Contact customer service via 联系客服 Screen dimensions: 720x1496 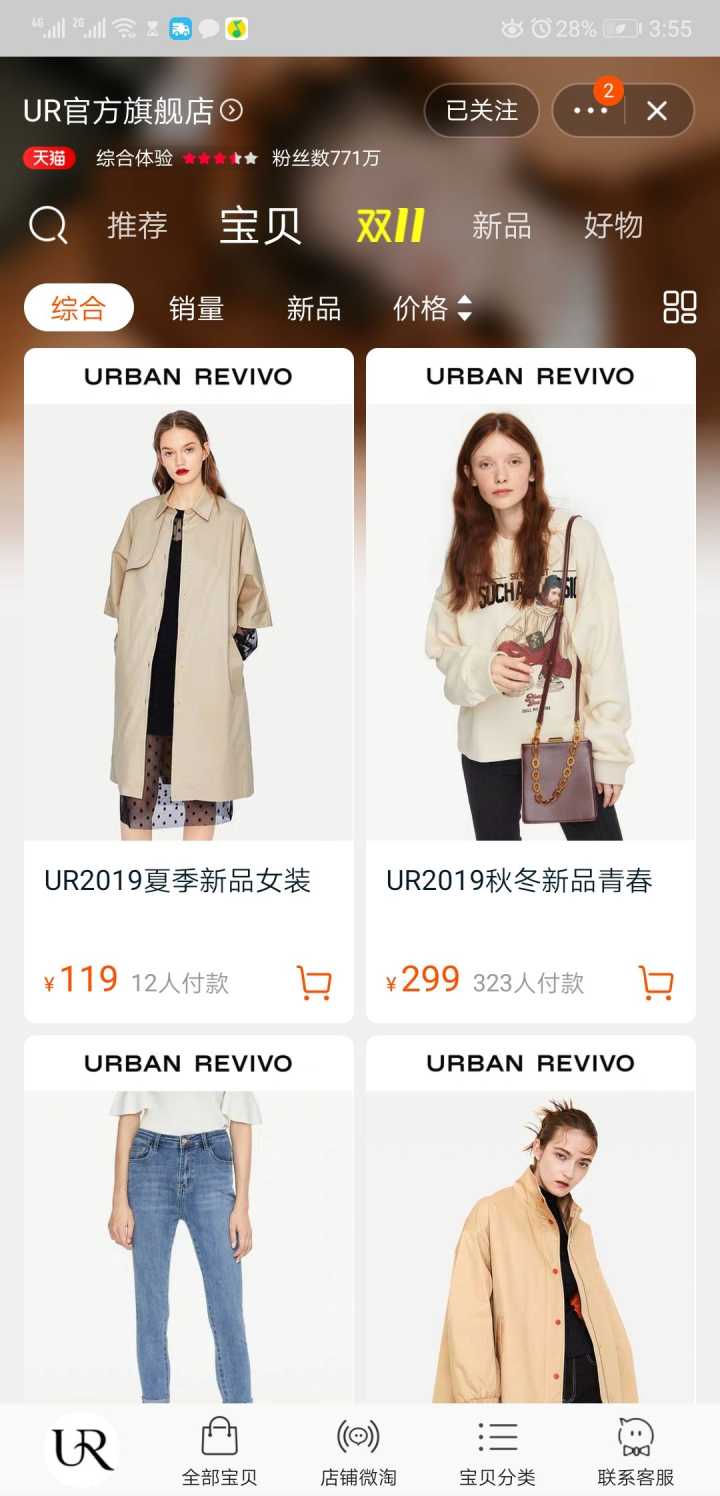pyautogui.click(x=636, y=1451)
